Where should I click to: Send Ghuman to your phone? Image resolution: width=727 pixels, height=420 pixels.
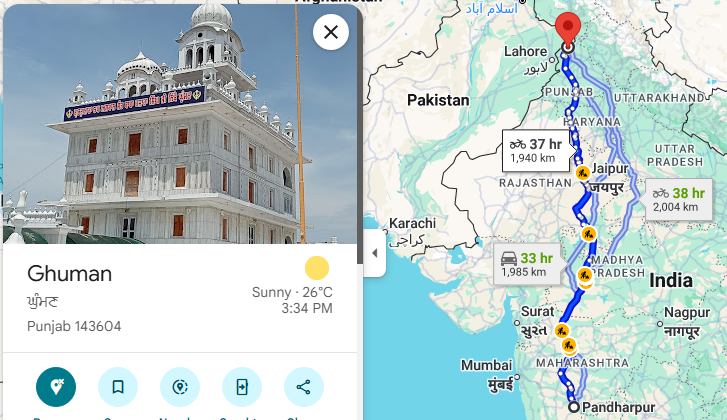tap(242, 388)
